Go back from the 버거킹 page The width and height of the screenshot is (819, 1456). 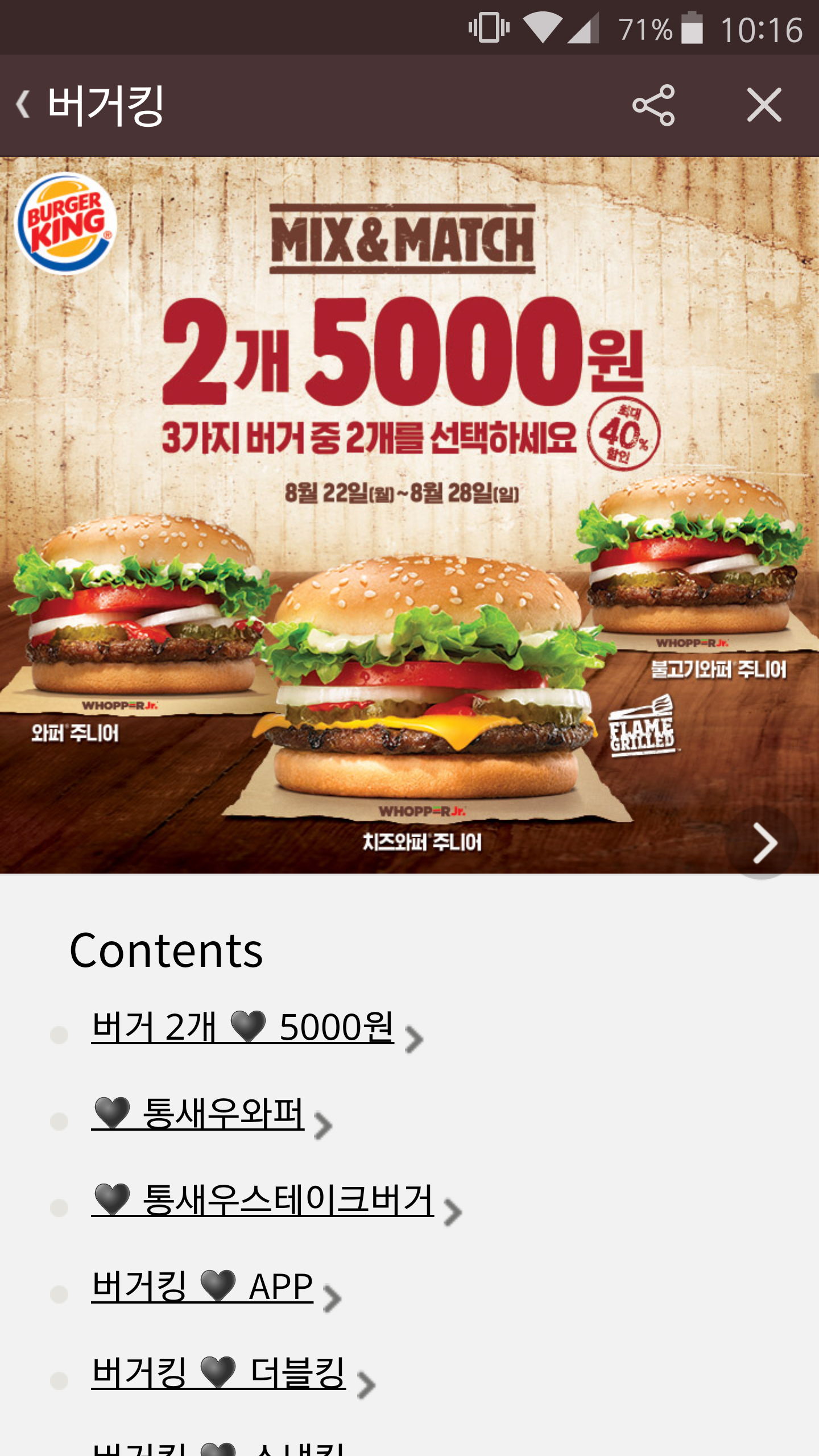(24, 105)
